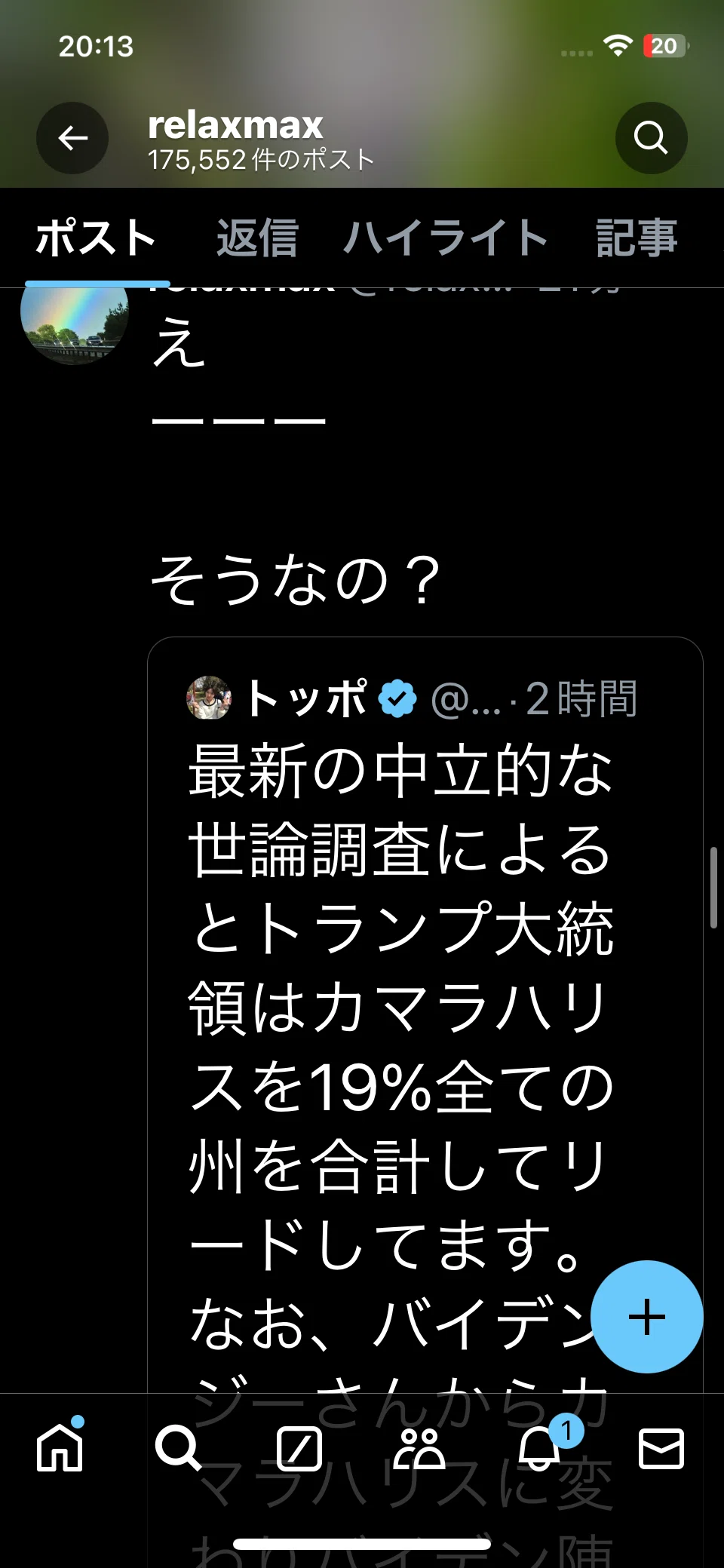Open search on relaxmax's profile
724x1568 pixels.
(x=651, y=138)
